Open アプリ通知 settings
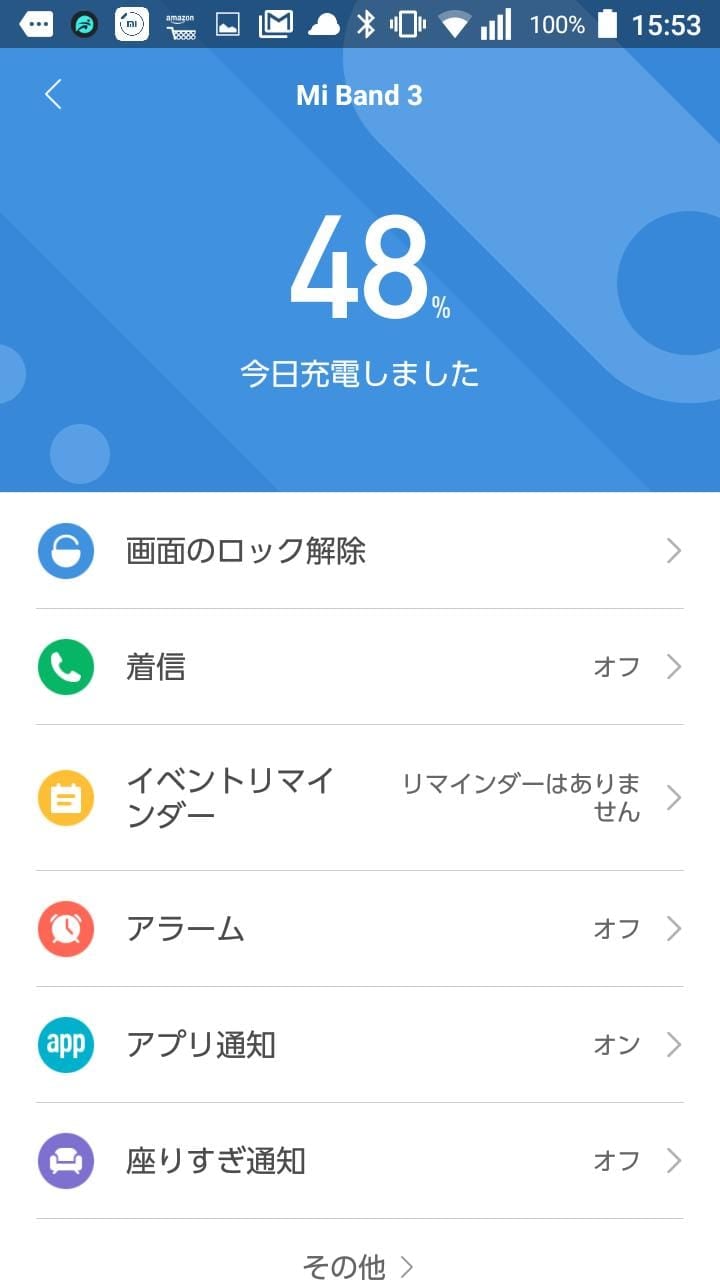This screenshot has height=1280, width=720. click(x=360, y=1045)
